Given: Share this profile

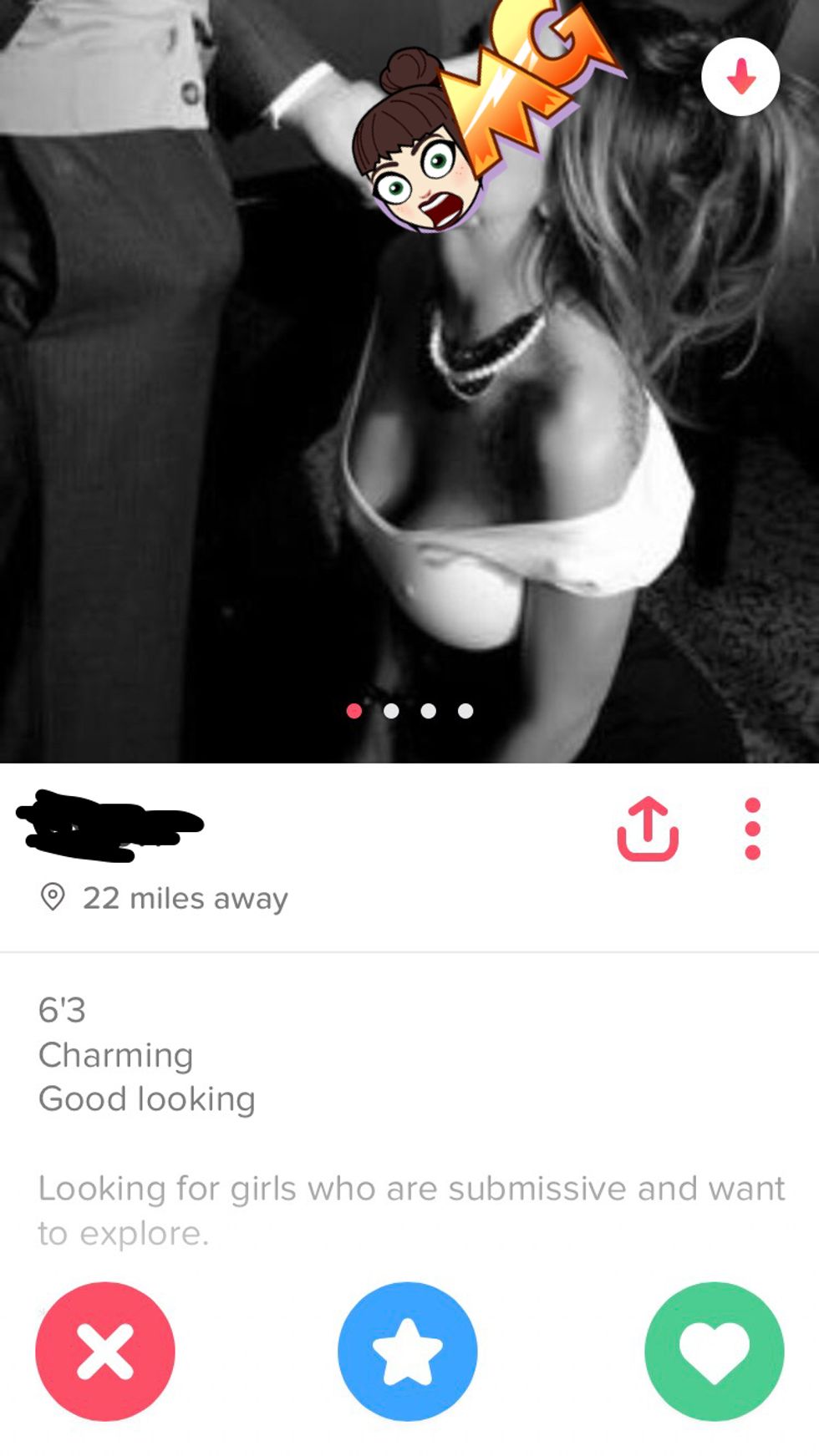Looking at the screenshot, I should (648, 829).
